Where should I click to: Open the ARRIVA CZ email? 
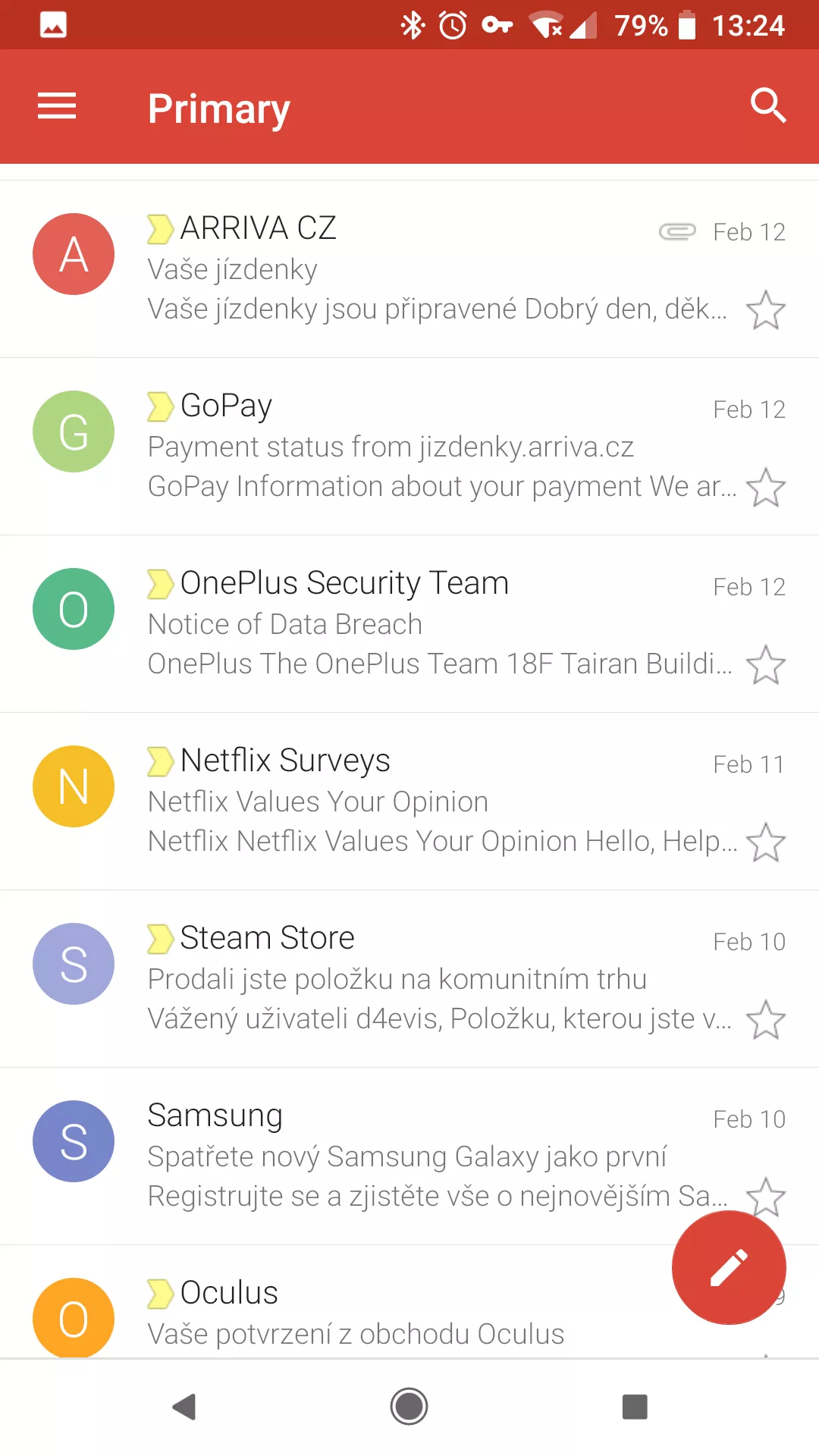(409, 269)
